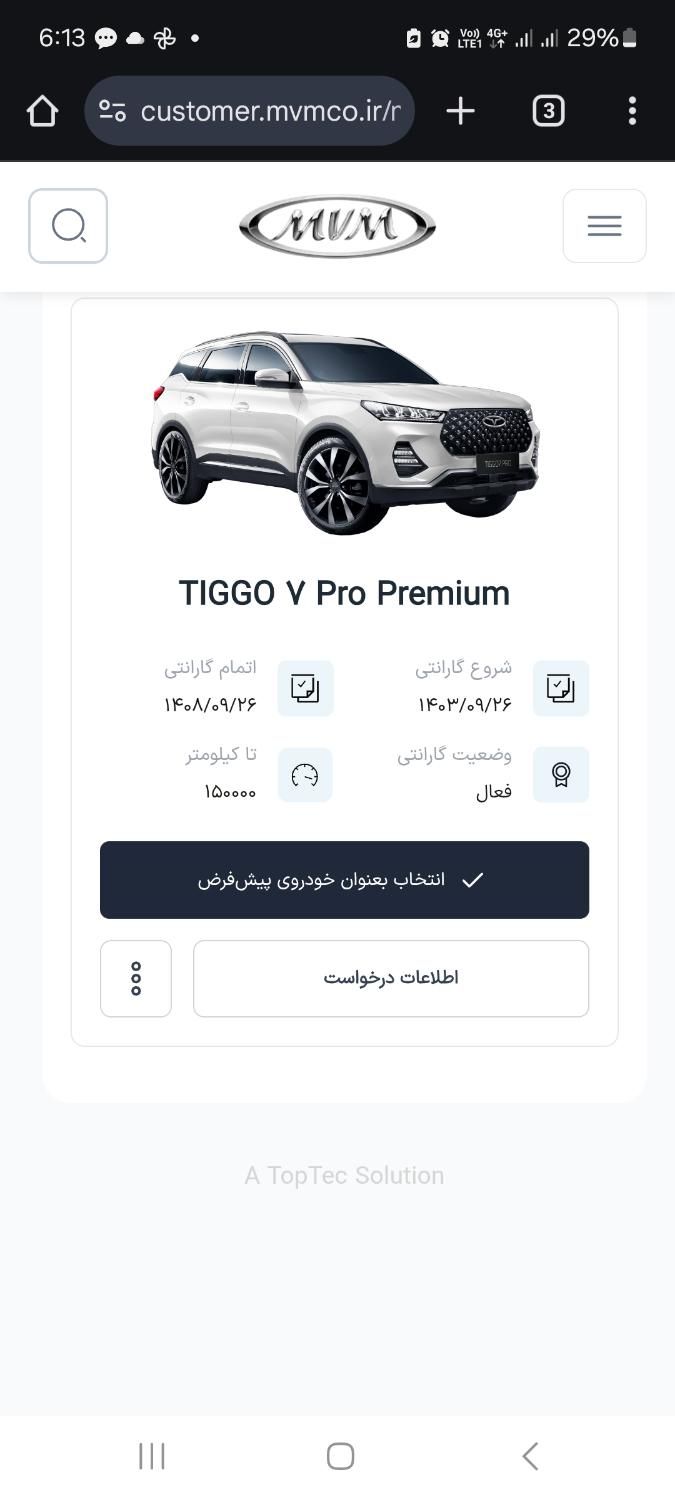
Task: Open the hamburger menu
Action: [604, 226]
